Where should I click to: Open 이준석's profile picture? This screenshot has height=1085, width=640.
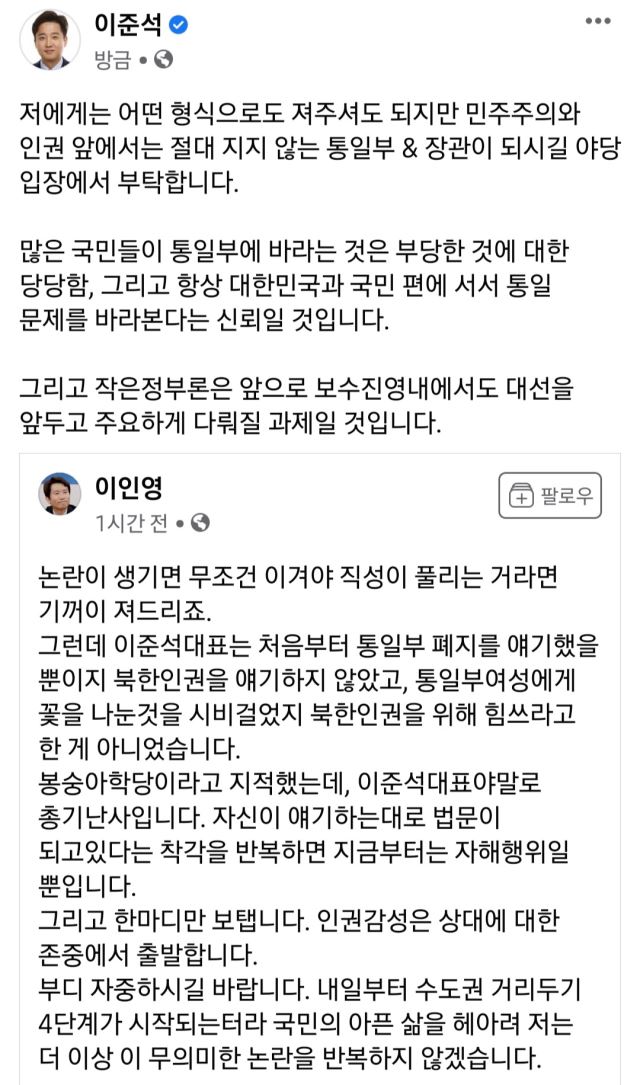(x=50, y=39)
